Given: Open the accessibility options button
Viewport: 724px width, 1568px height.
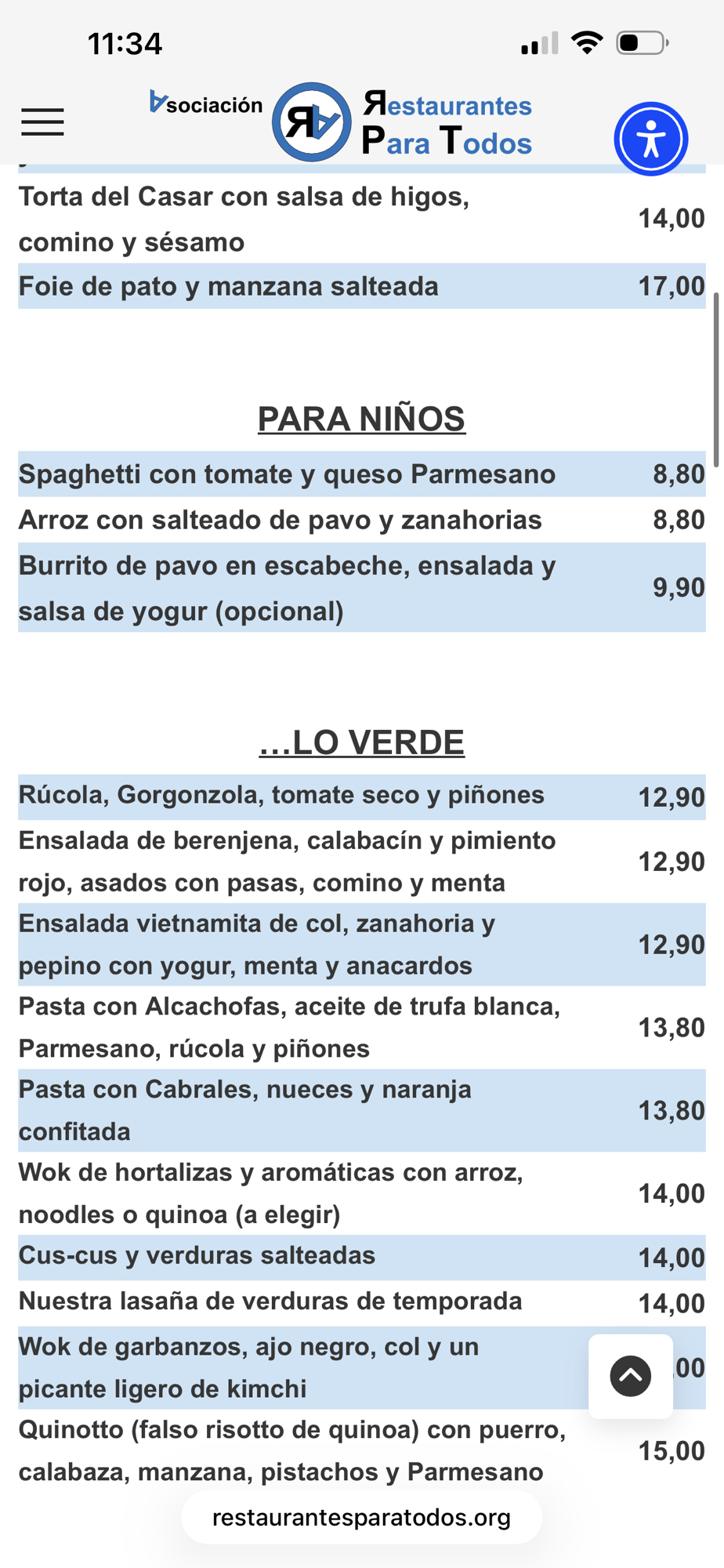Looking at the screenshot, I should coord(650,139).
